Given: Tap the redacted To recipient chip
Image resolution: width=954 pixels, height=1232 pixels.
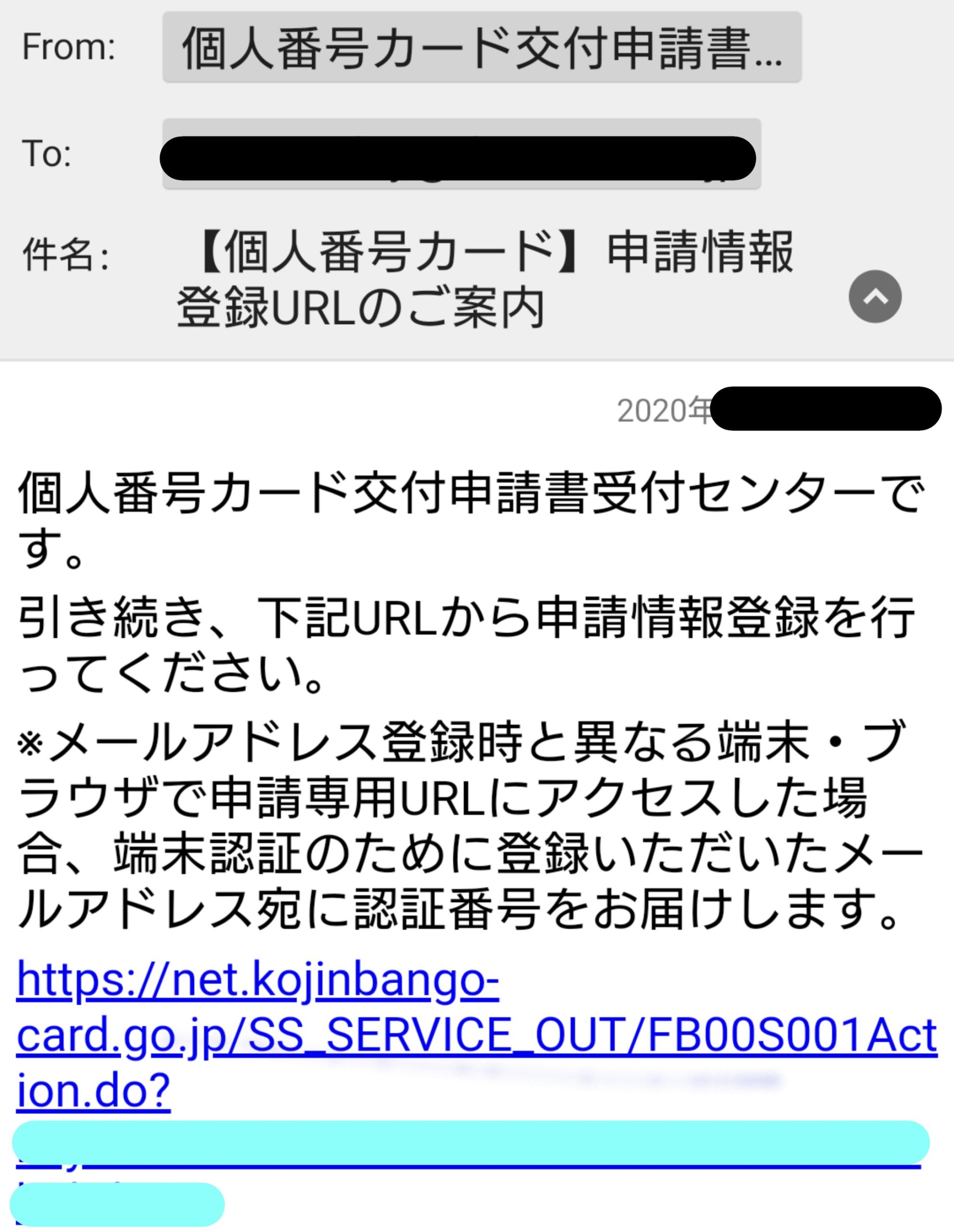Looking at the screenshot, I should coord(461,154).
